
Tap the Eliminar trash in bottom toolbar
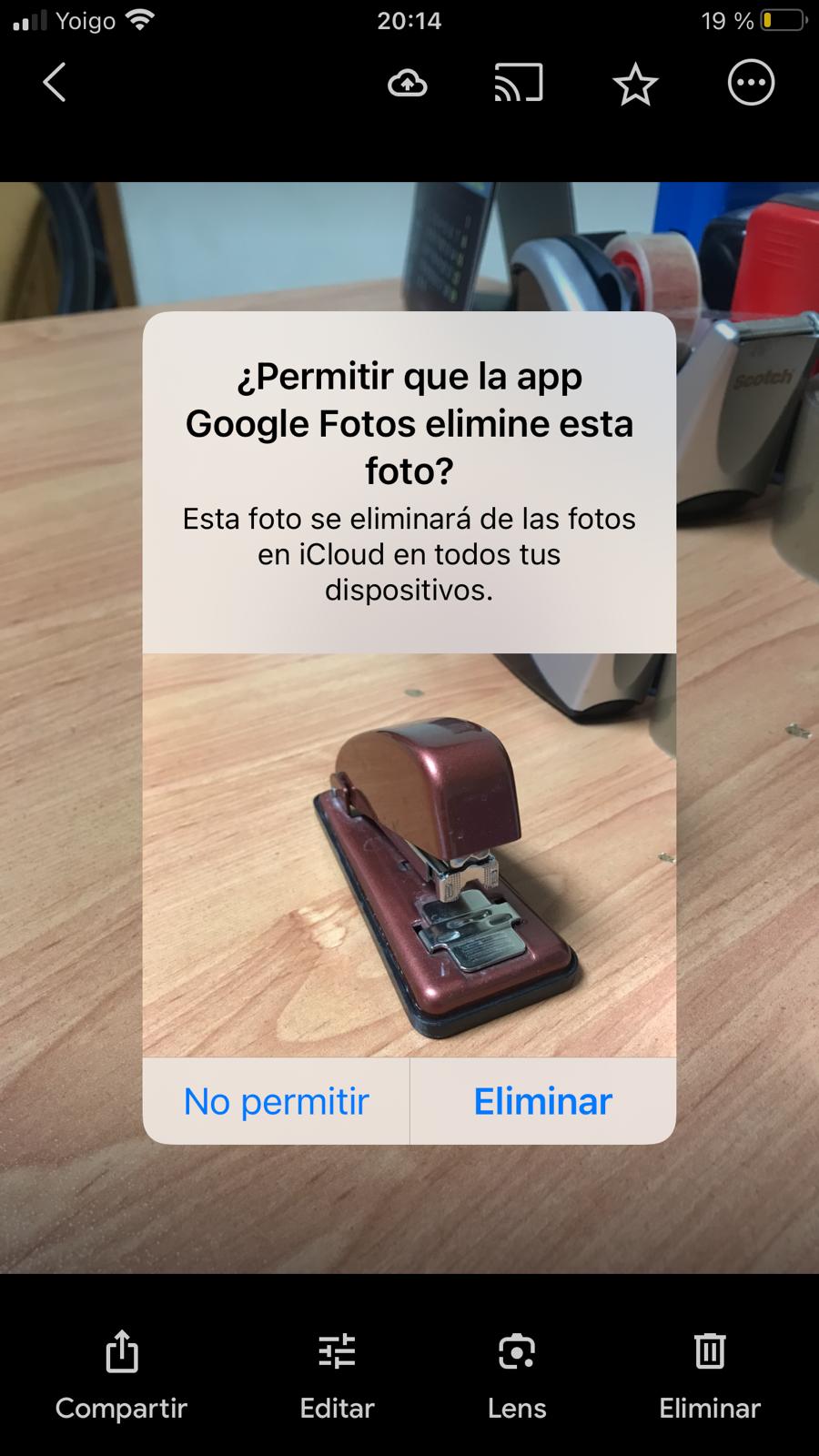(x=710, y=1374)
